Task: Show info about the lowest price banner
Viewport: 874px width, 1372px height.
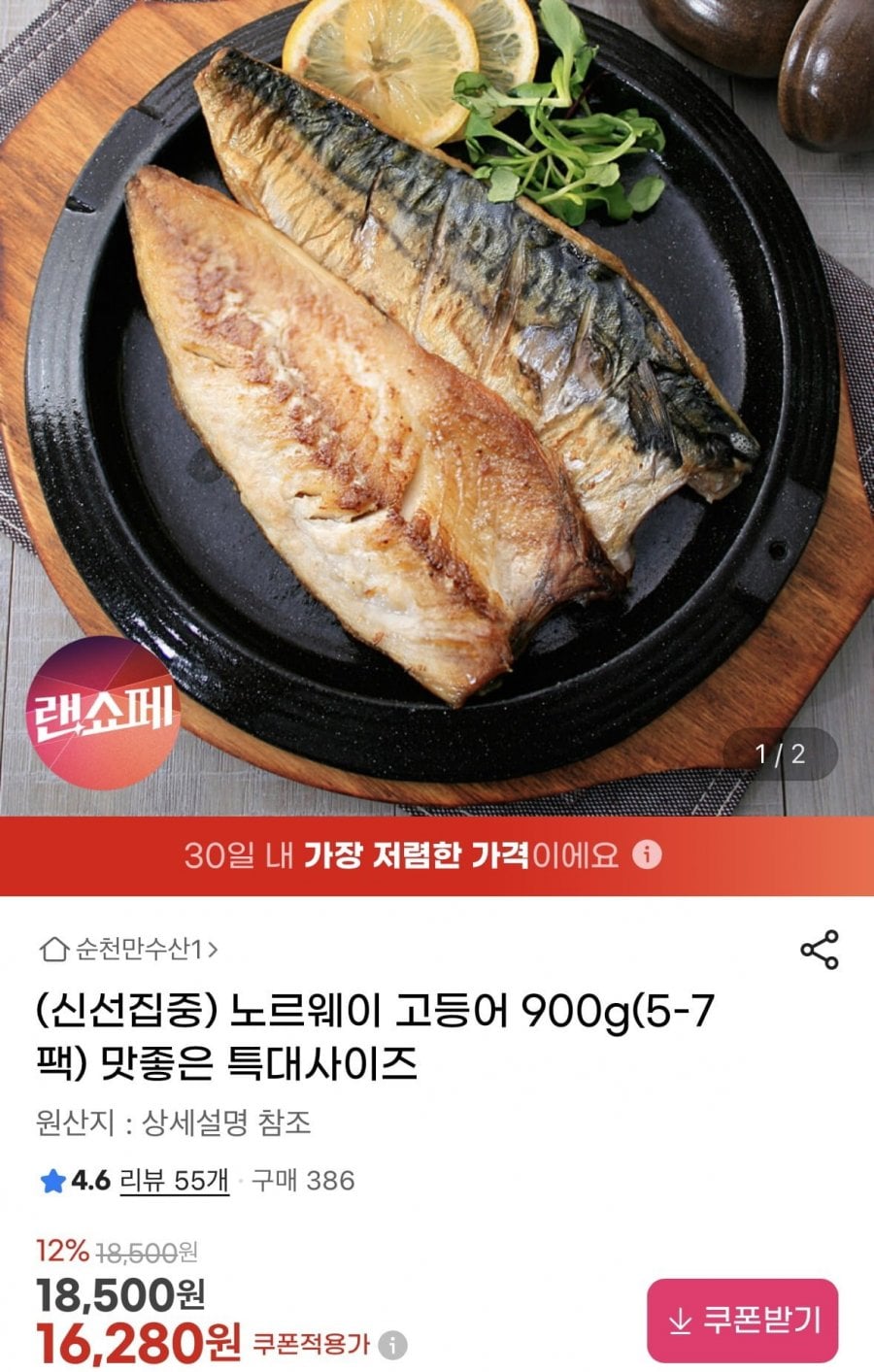Action: click(x=647, y=854)
